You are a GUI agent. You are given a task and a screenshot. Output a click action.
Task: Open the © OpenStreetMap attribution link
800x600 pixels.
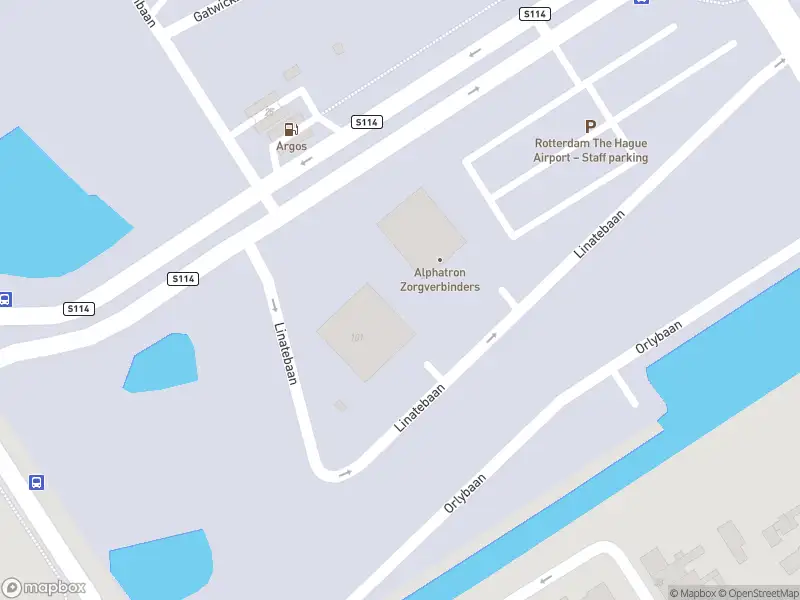tap(757, 593)
